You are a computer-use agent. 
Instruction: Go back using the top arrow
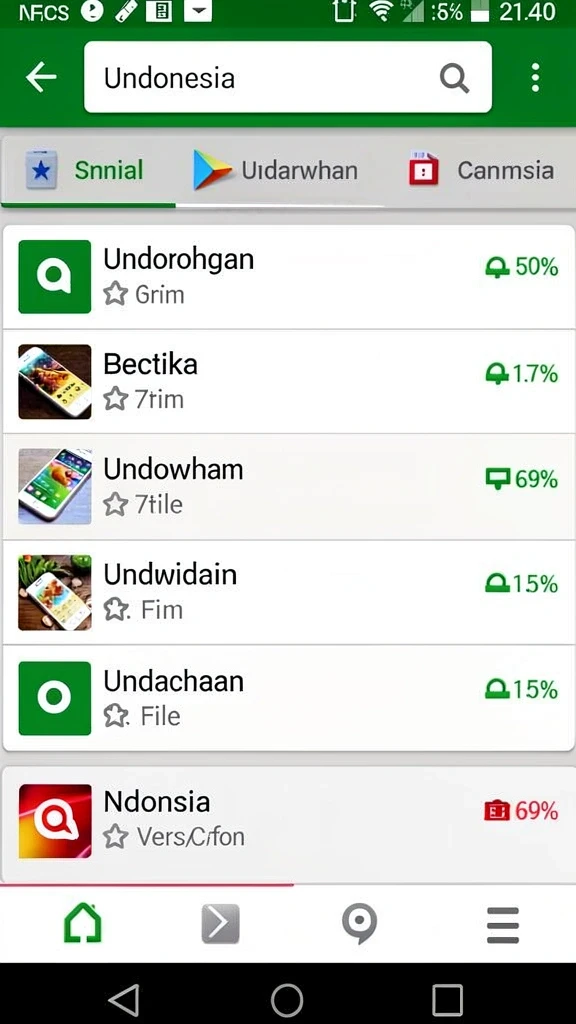[41, 78]
